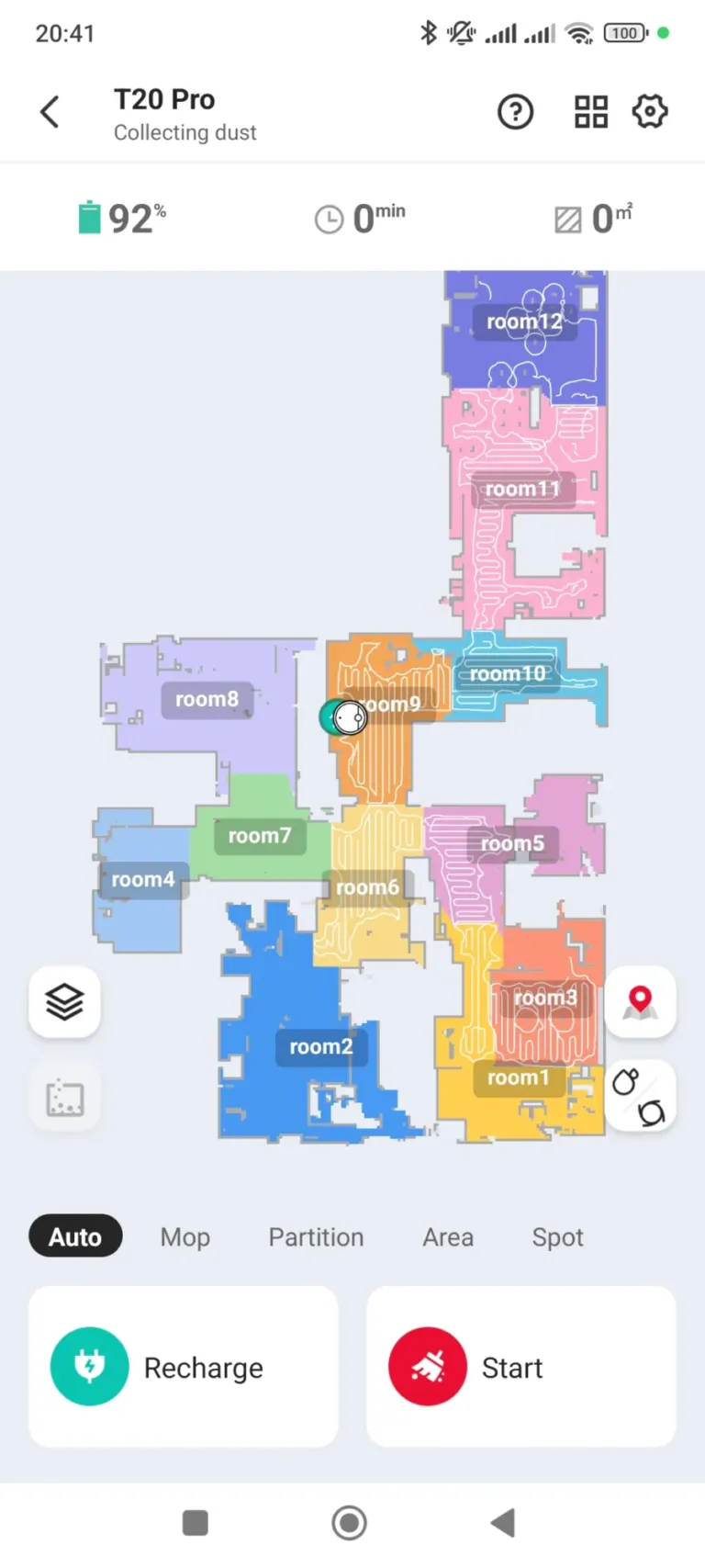Tap the dotted area map button
Viewport: 705px width, 1568px height.
point(64,1097)
